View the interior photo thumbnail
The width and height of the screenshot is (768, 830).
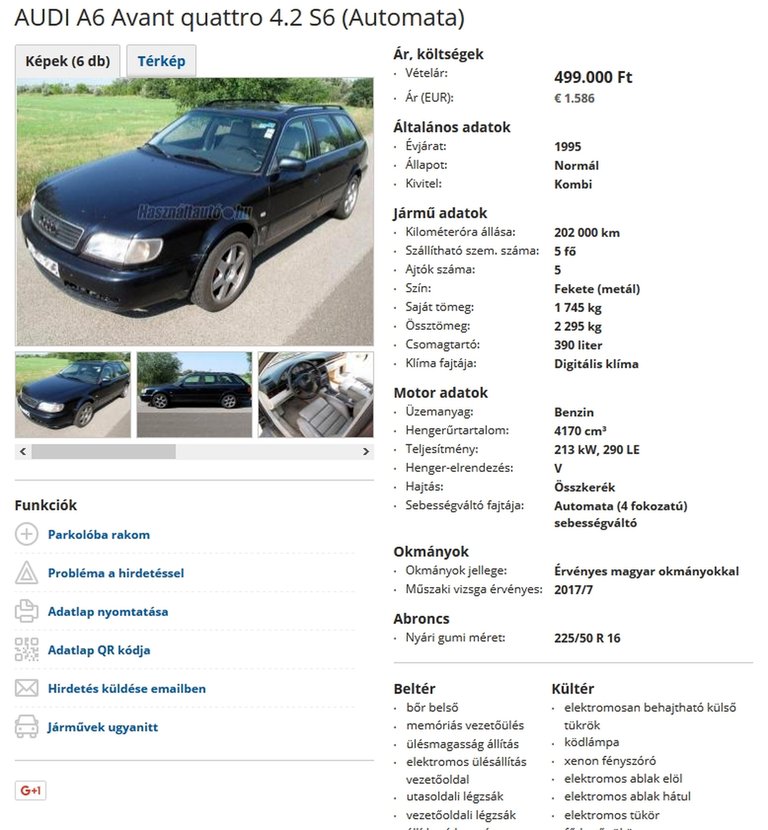[x=315, y=394]
